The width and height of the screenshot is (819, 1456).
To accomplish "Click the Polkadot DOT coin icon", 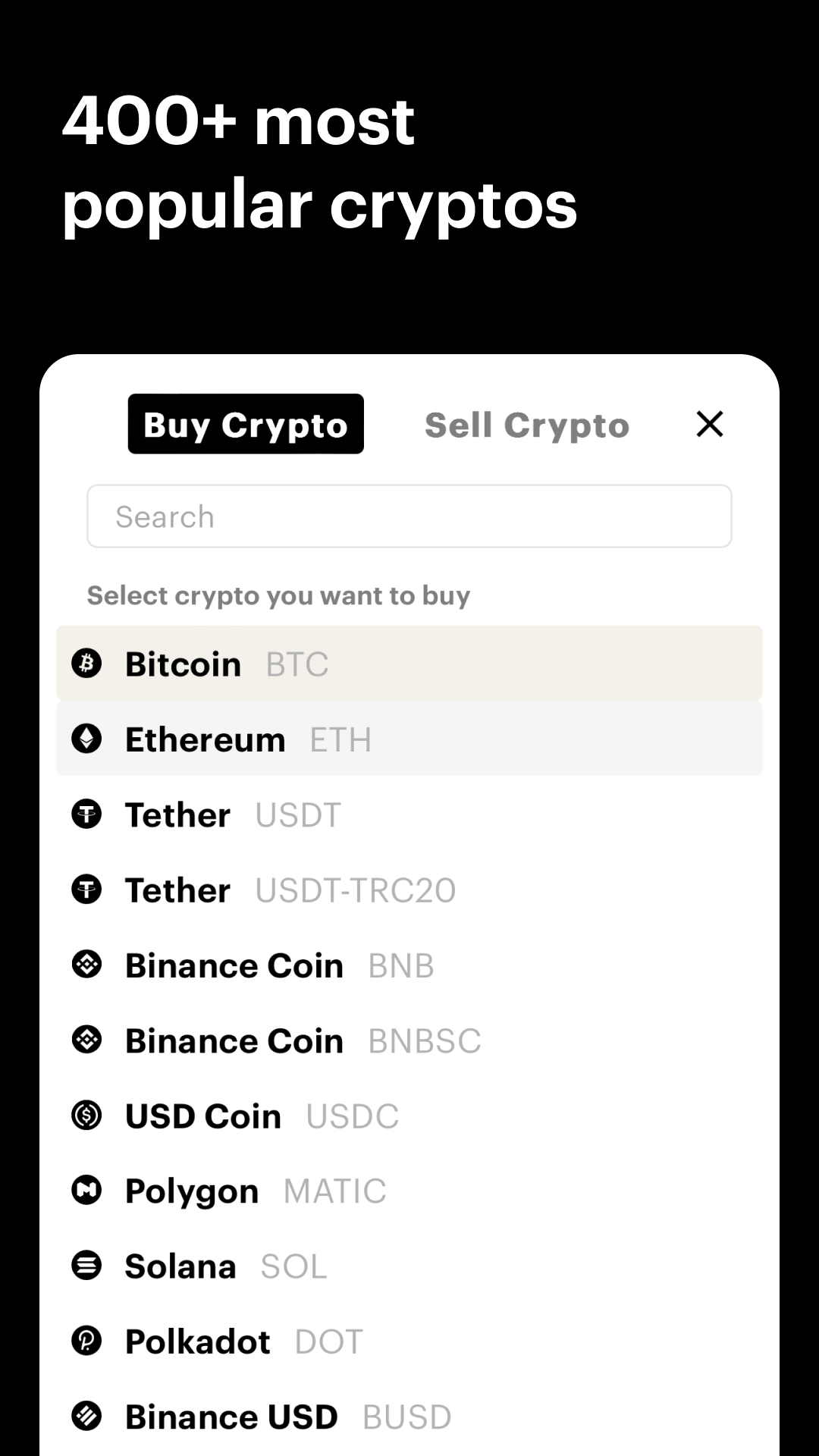I will 86,1340.
